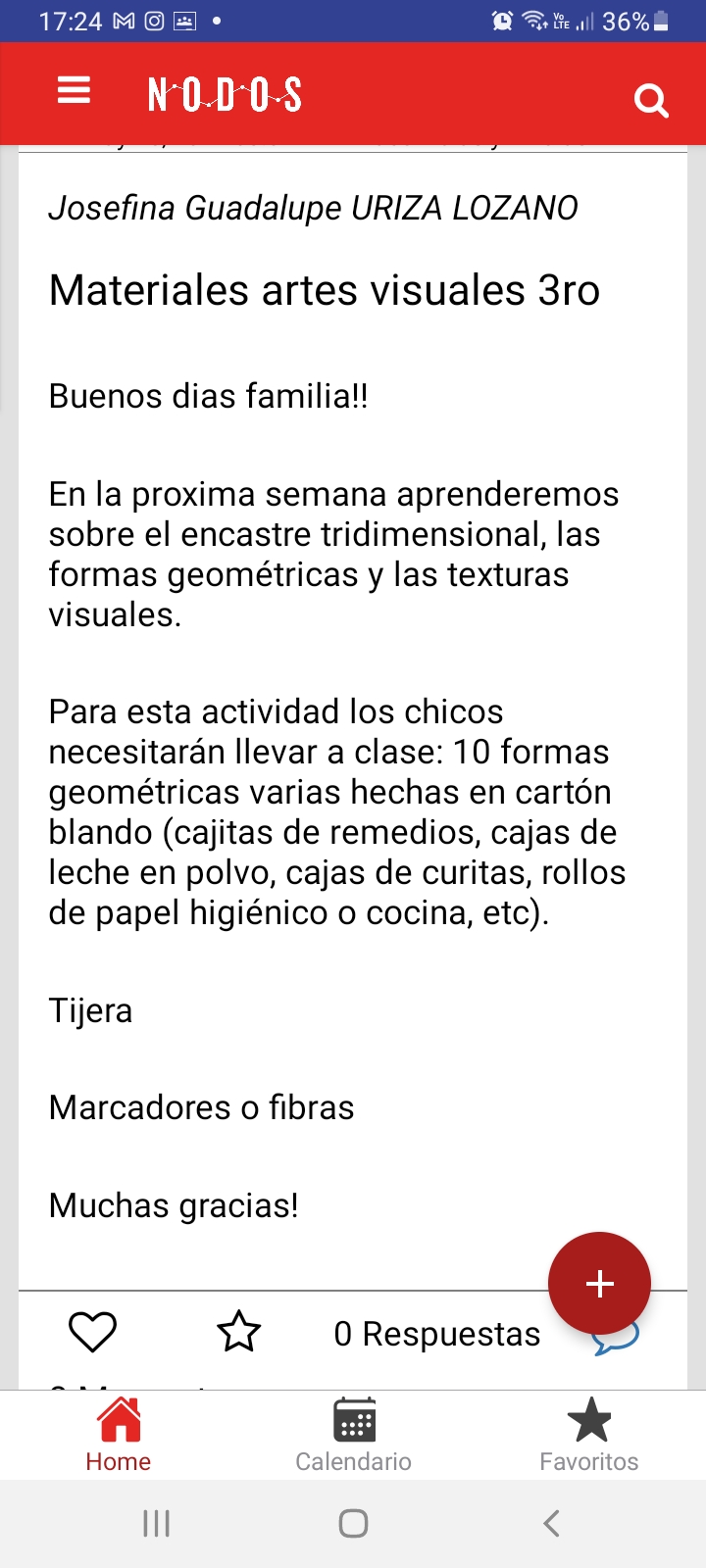The height and width of the screenshot is (1568, 706).
Task: Show recent apps from the navigation bar
Action: pyautogui.click(x=156, y=1523)
